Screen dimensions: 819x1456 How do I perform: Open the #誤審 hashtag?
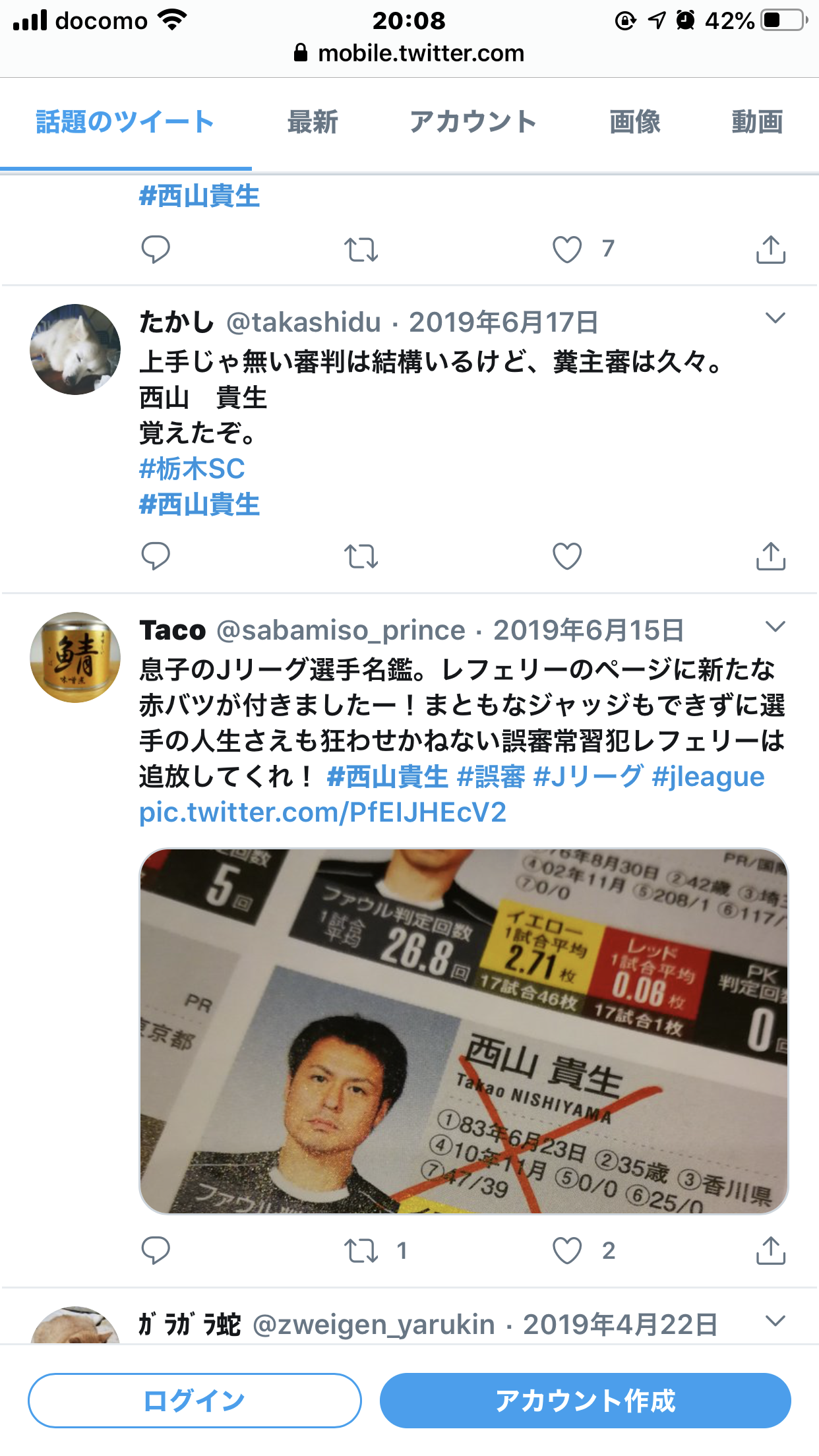point(491,777)
